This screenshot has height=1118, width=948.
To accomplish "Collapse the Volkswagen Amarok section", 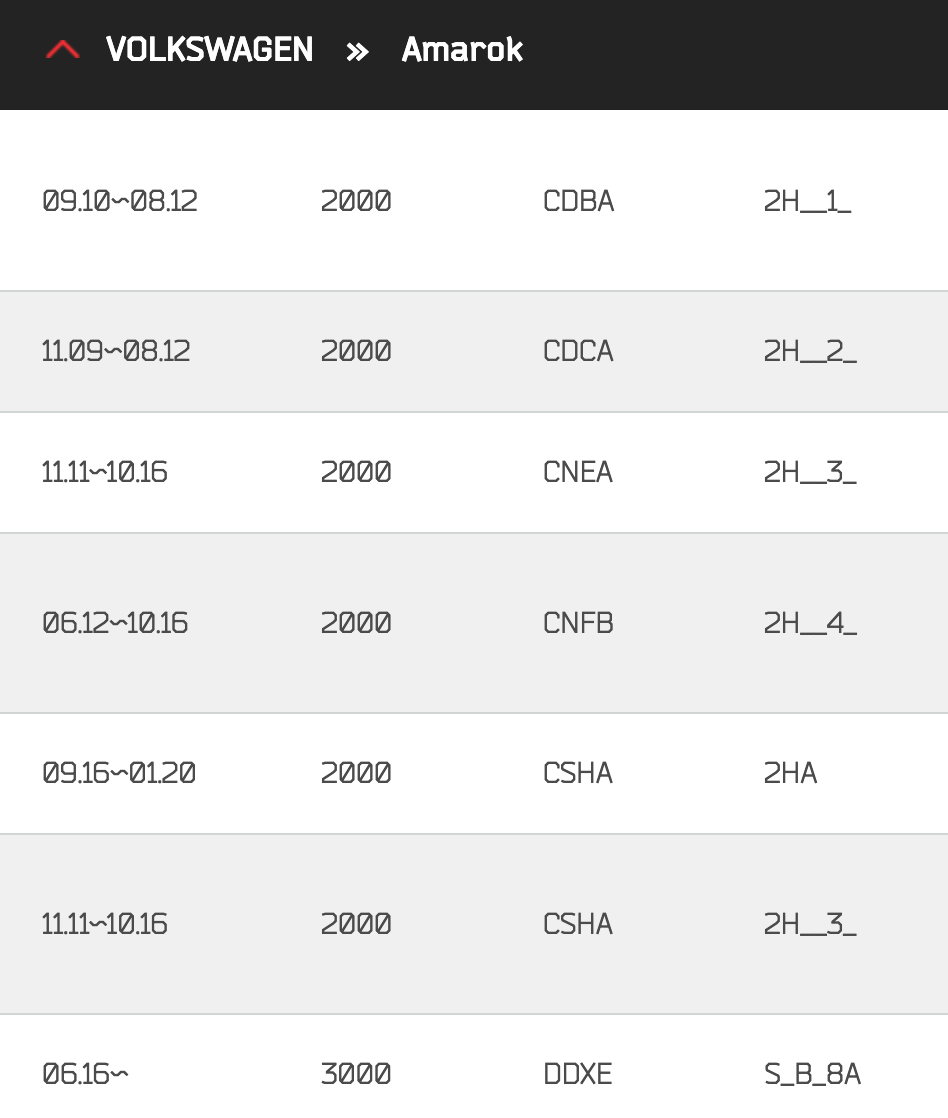I will coord(62,50).
